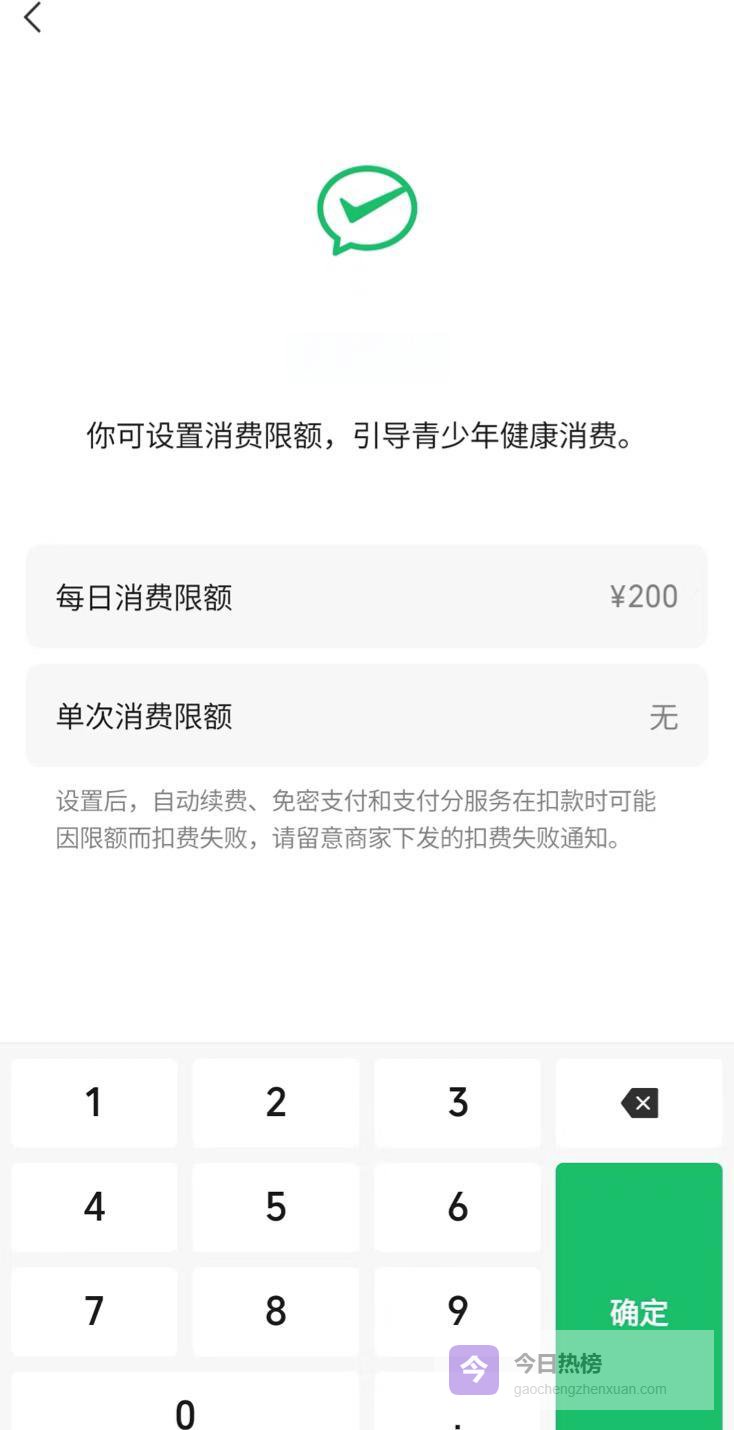This screenshot has height=1430, width=734.
Task: Tap digit 3 on the keypad
Action: [x=457, y=1103]
